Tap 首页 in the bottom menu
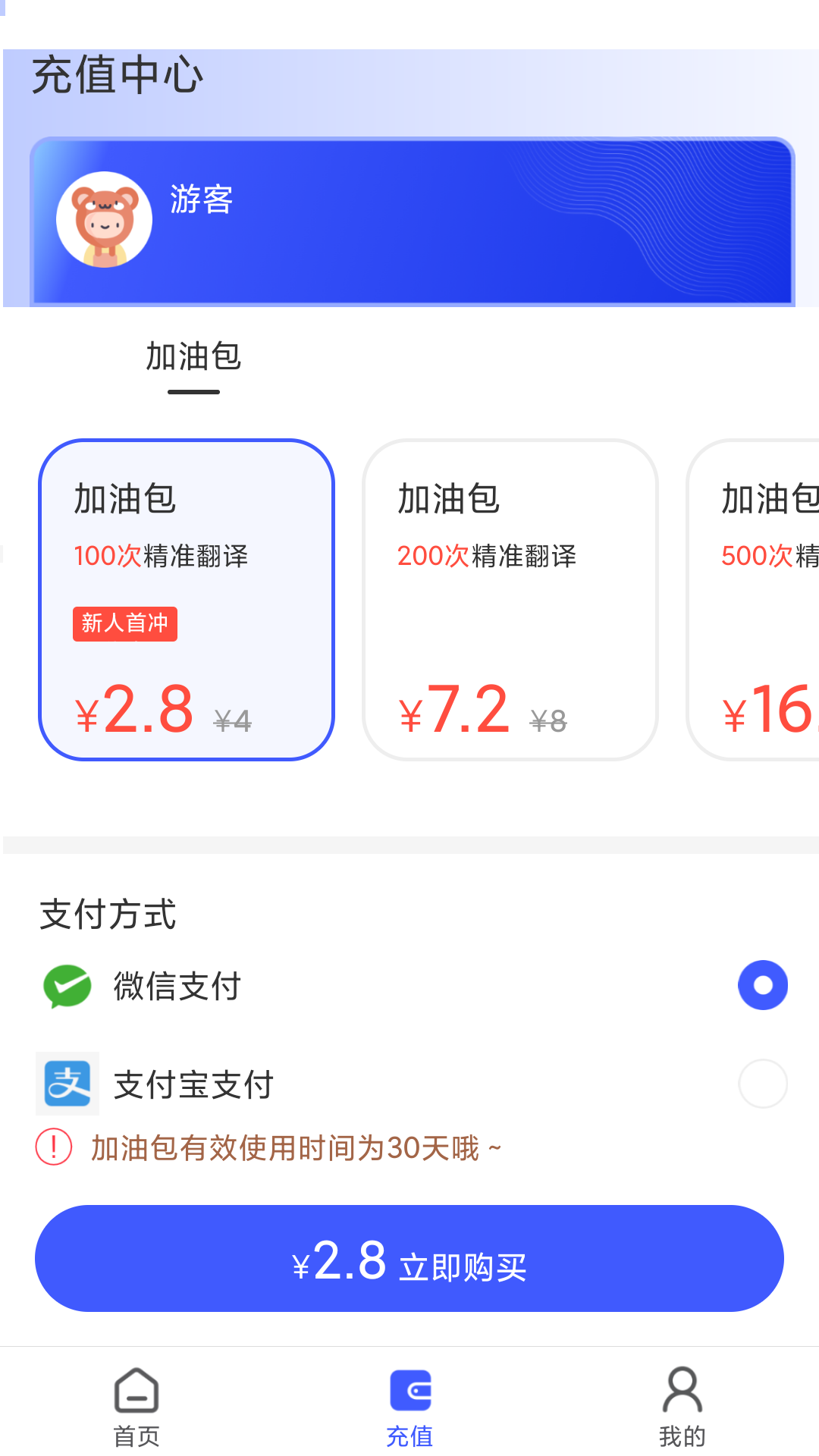 pyautogui.click(x=136, y=1434)
